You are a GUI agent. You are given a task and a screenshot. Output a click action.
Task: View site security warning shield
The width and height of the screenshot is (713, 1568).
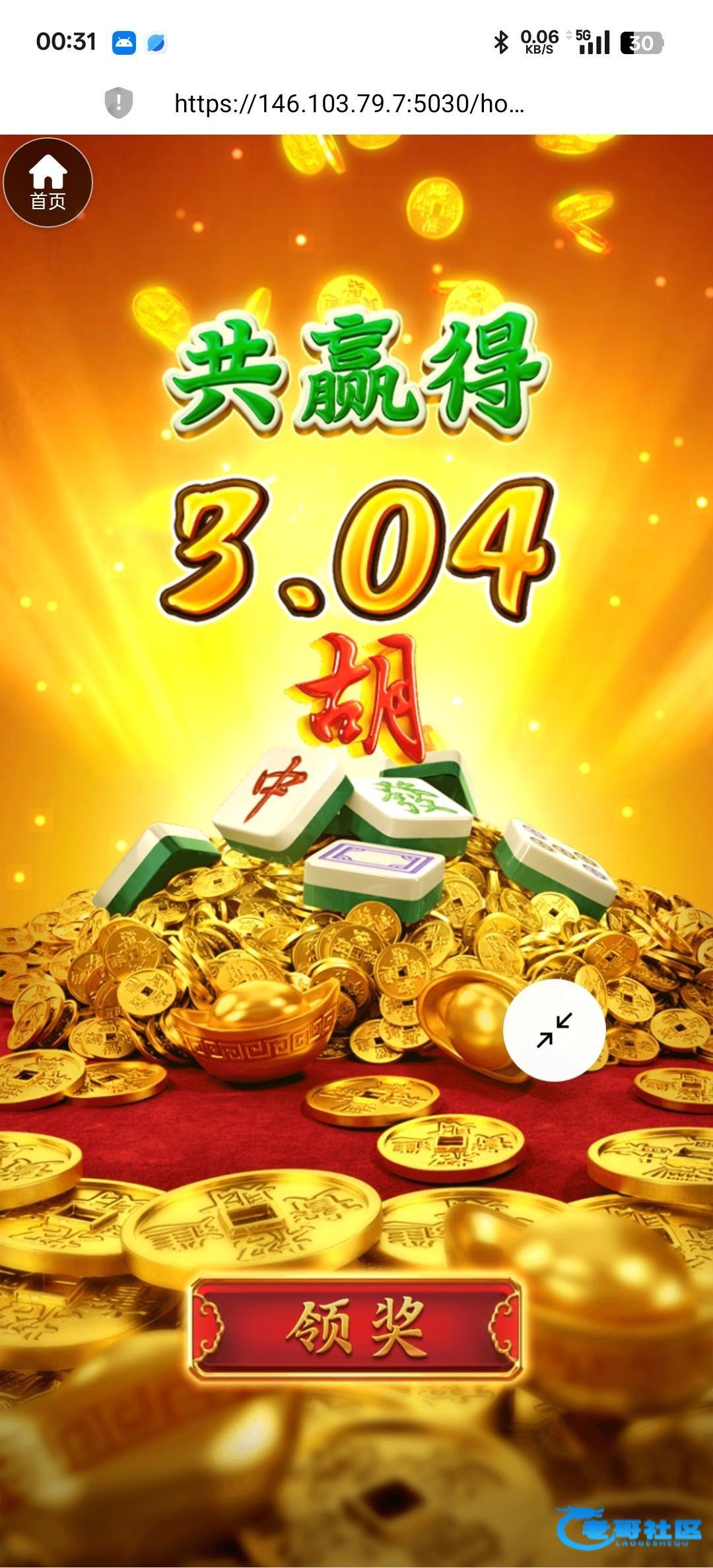click(x=119, y=103)
